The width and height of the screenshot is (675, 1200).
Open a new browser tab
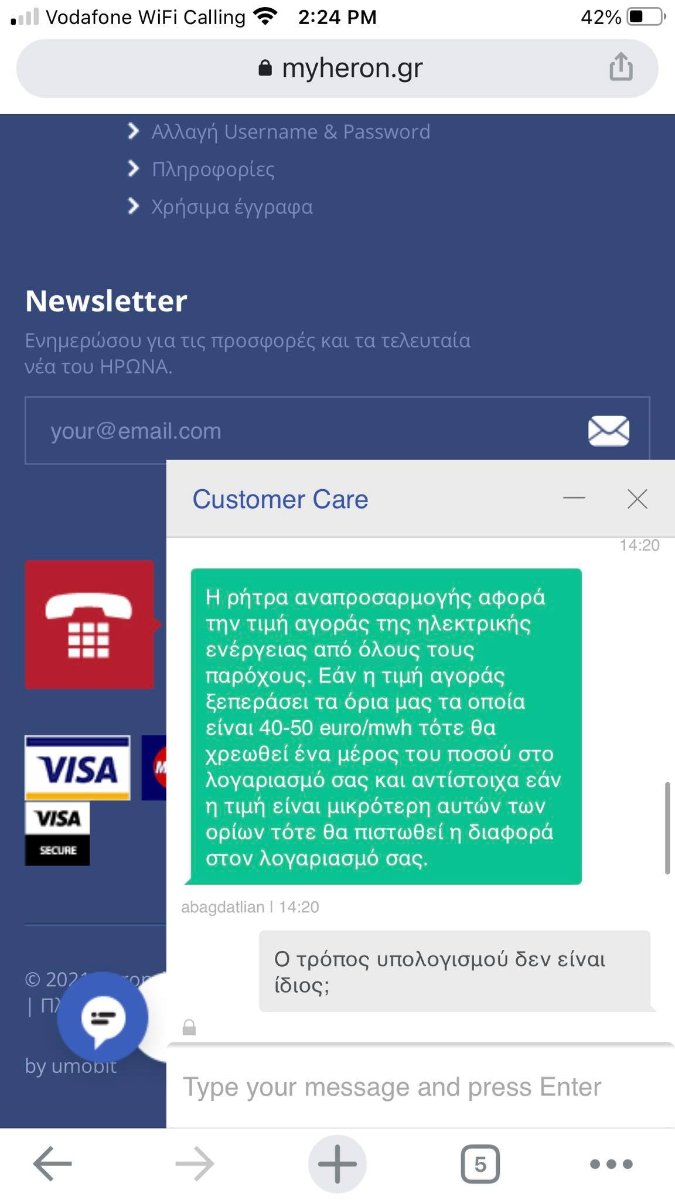(x=337, y=1164)
